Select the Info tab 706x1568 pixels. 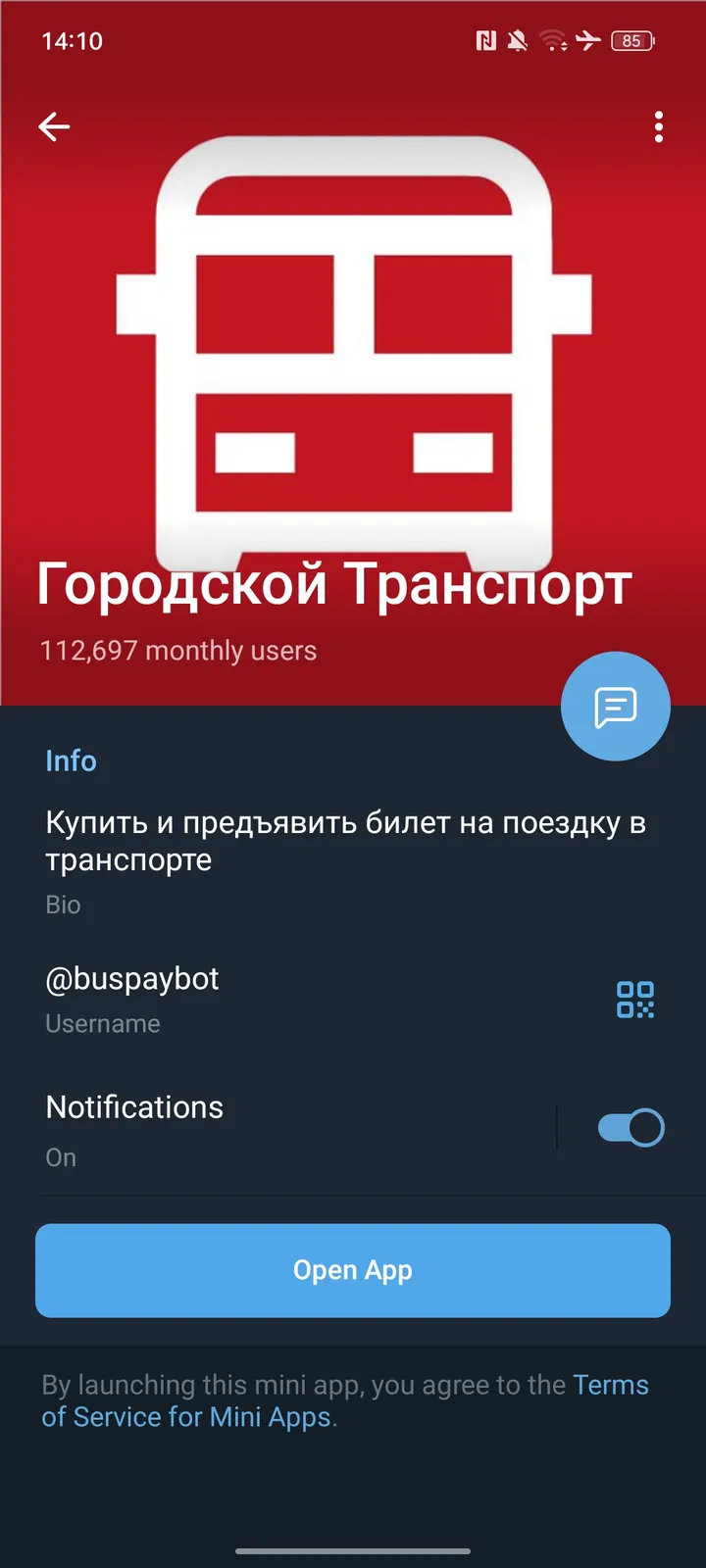coord(71,760)
